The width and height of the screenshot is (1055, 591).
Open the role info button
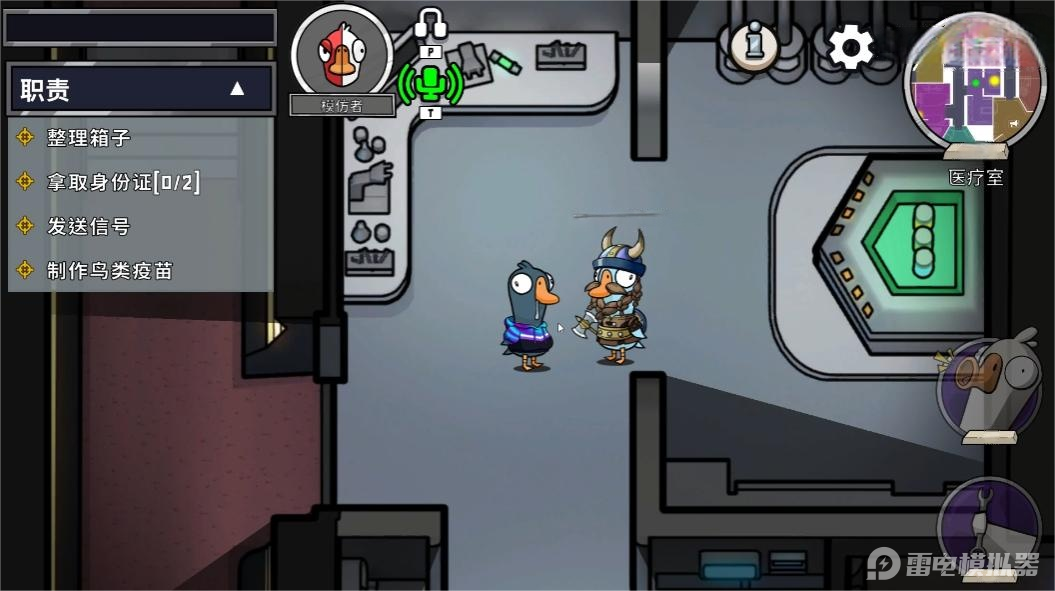point(754,44)
